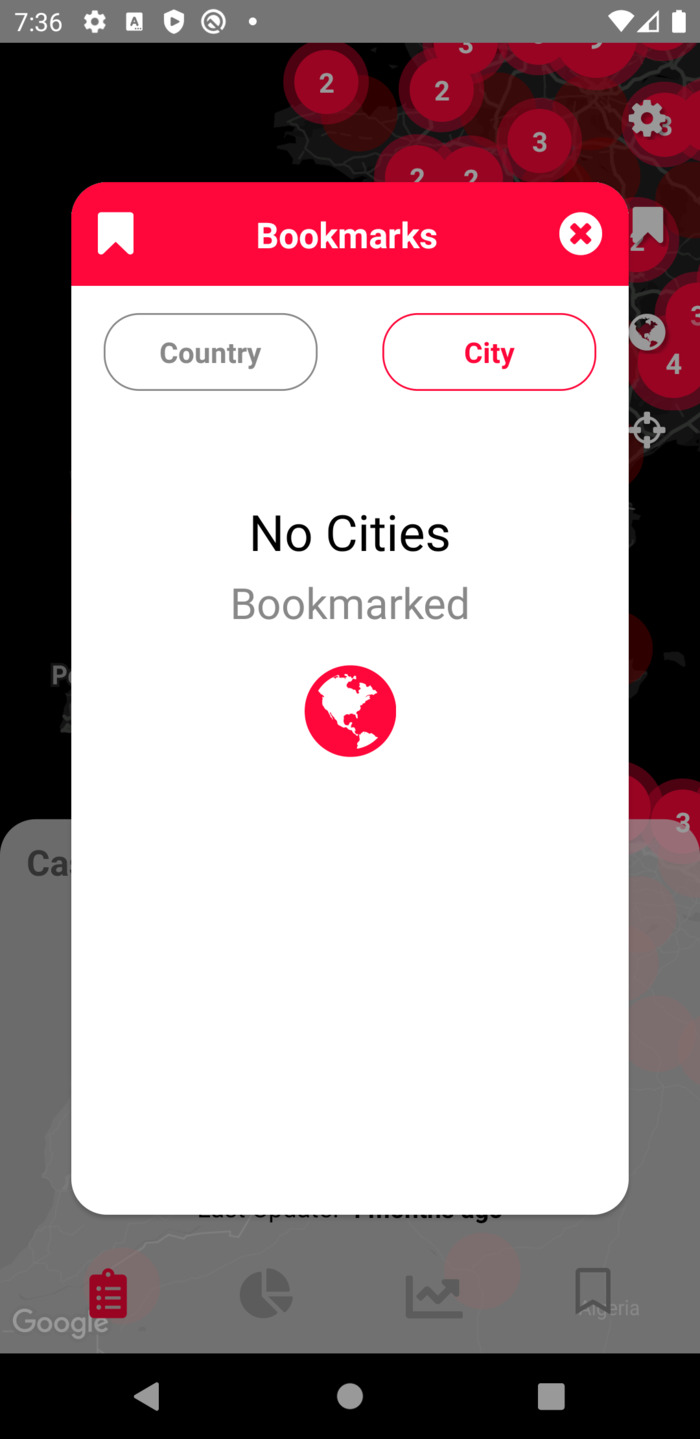This screenshot has width=700, height=1439.
Task: Select the City bookmarks tab
Action: click(x=489, y=352)
